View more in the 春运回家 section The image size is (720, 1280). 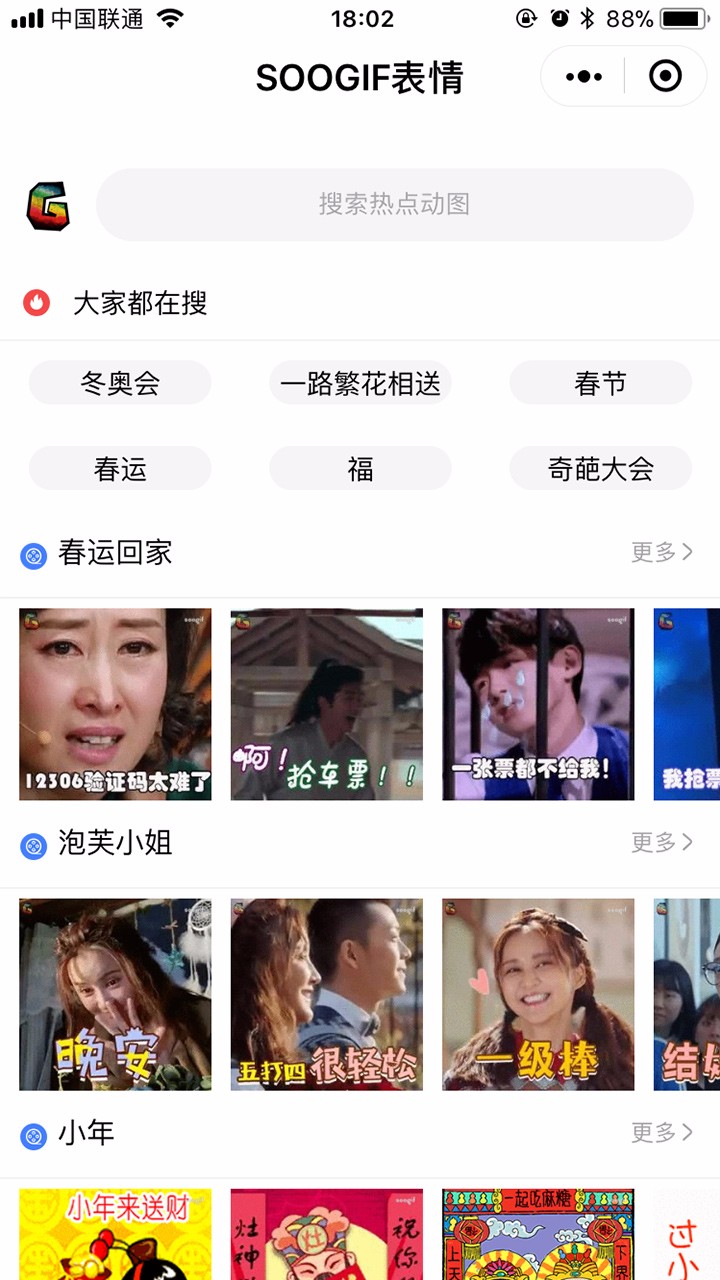[x=662, y=552]
